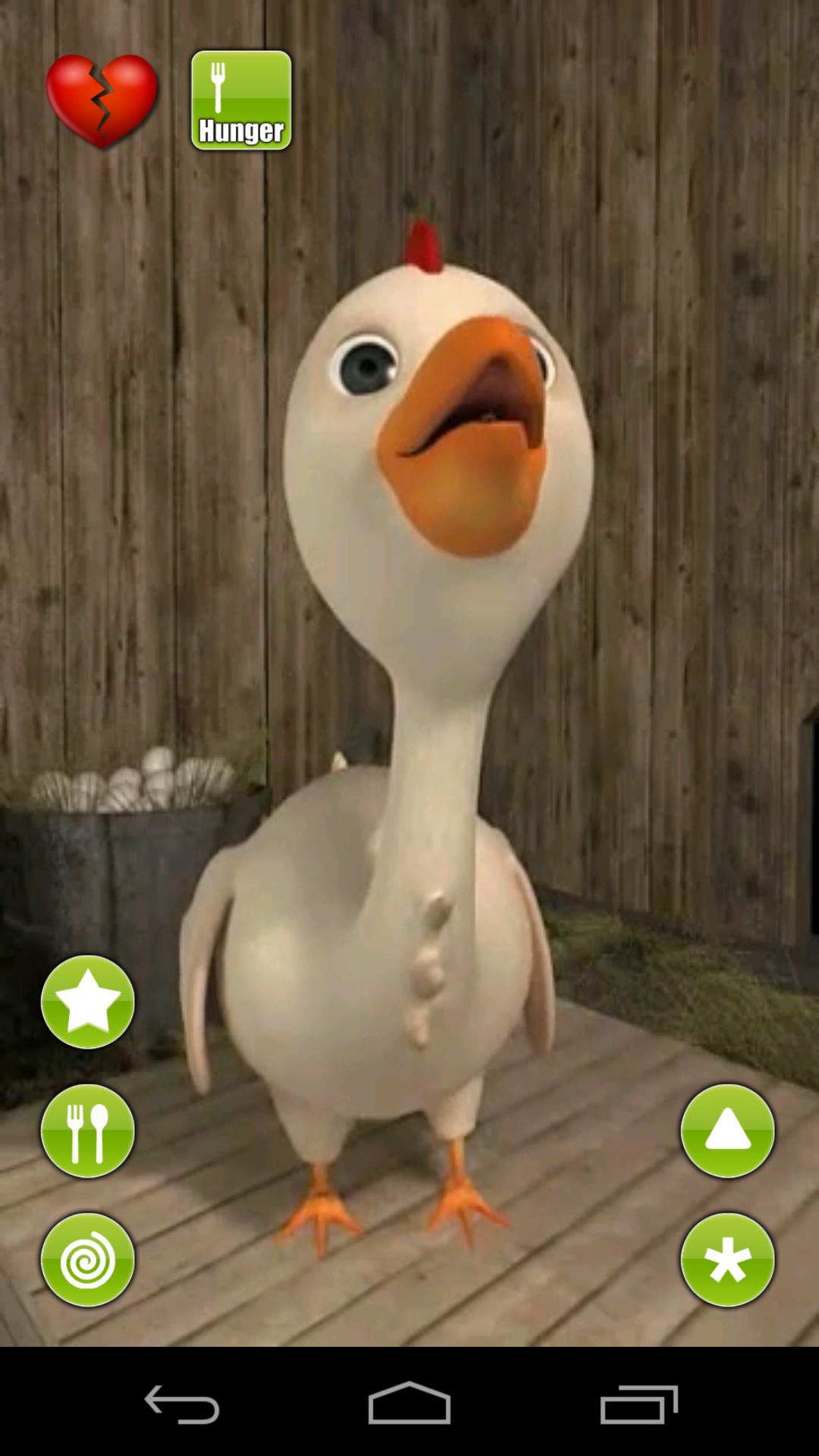Image resolution: width=819 pixels, height=1456 pixels.
Task: Open the Hunger status button
Action: (x=241, y=100)
